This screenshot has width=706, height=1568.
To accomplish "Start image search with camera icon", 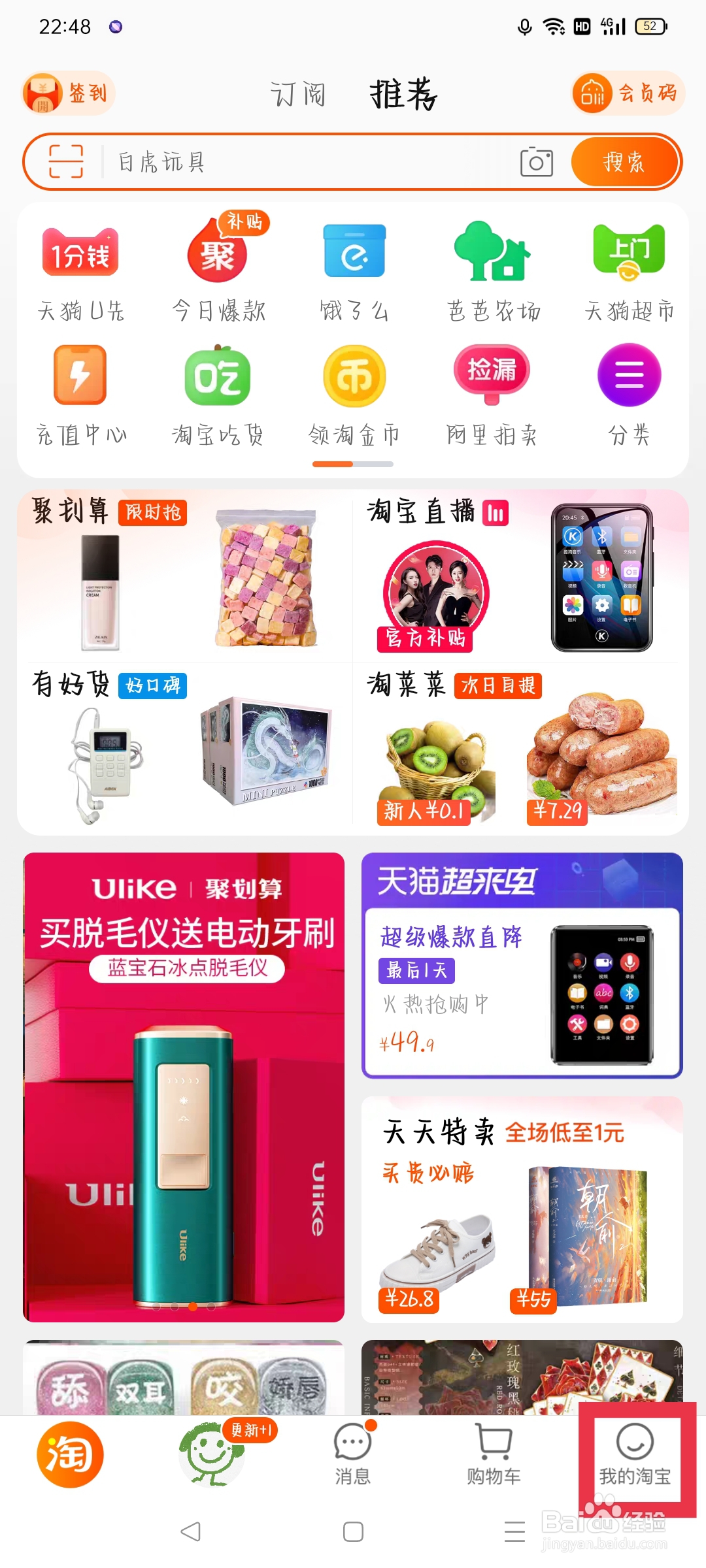I will (536, 162).
